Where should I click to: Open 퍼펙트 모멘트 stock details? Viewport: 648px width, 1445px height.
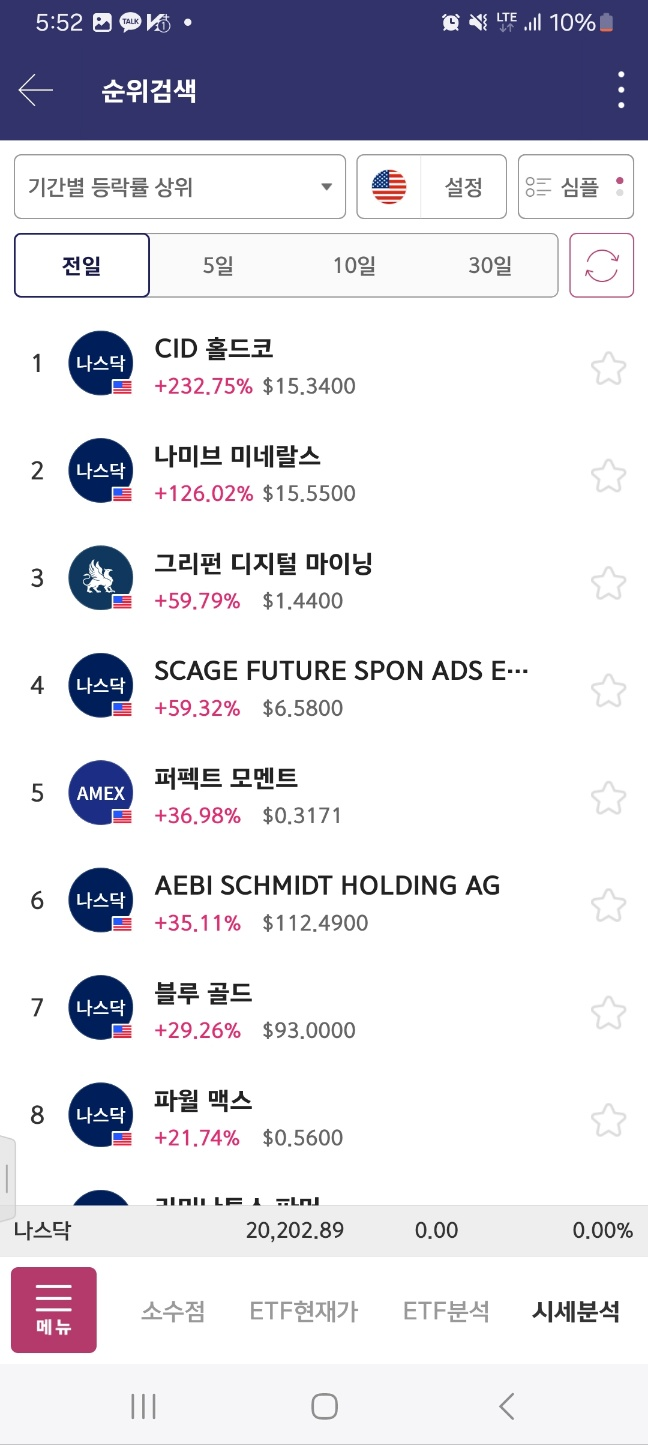click(226, 779)
